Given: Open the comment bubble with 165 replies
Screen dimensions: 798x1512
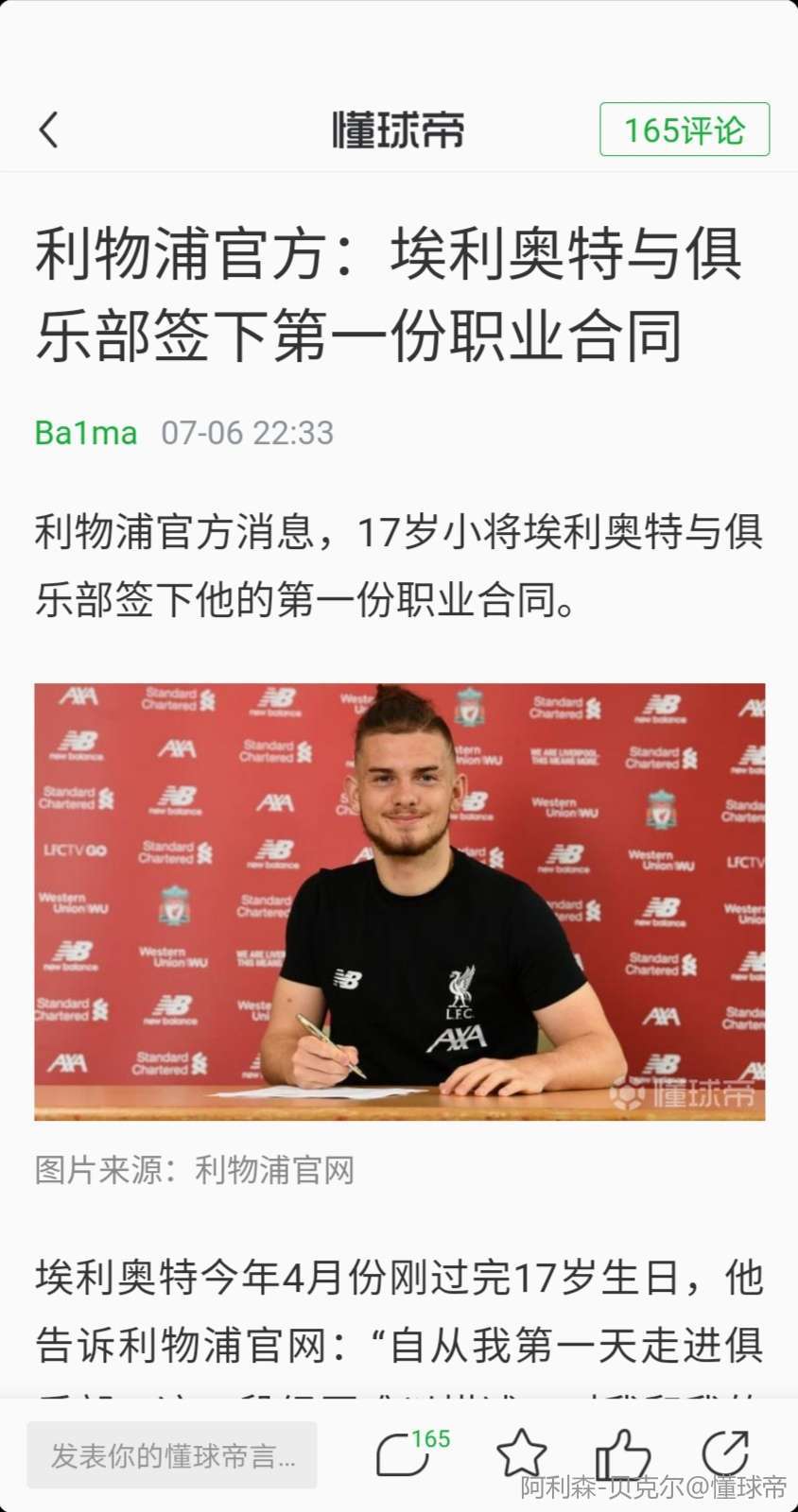Looking at the screenshot, I should point(405,1453).
